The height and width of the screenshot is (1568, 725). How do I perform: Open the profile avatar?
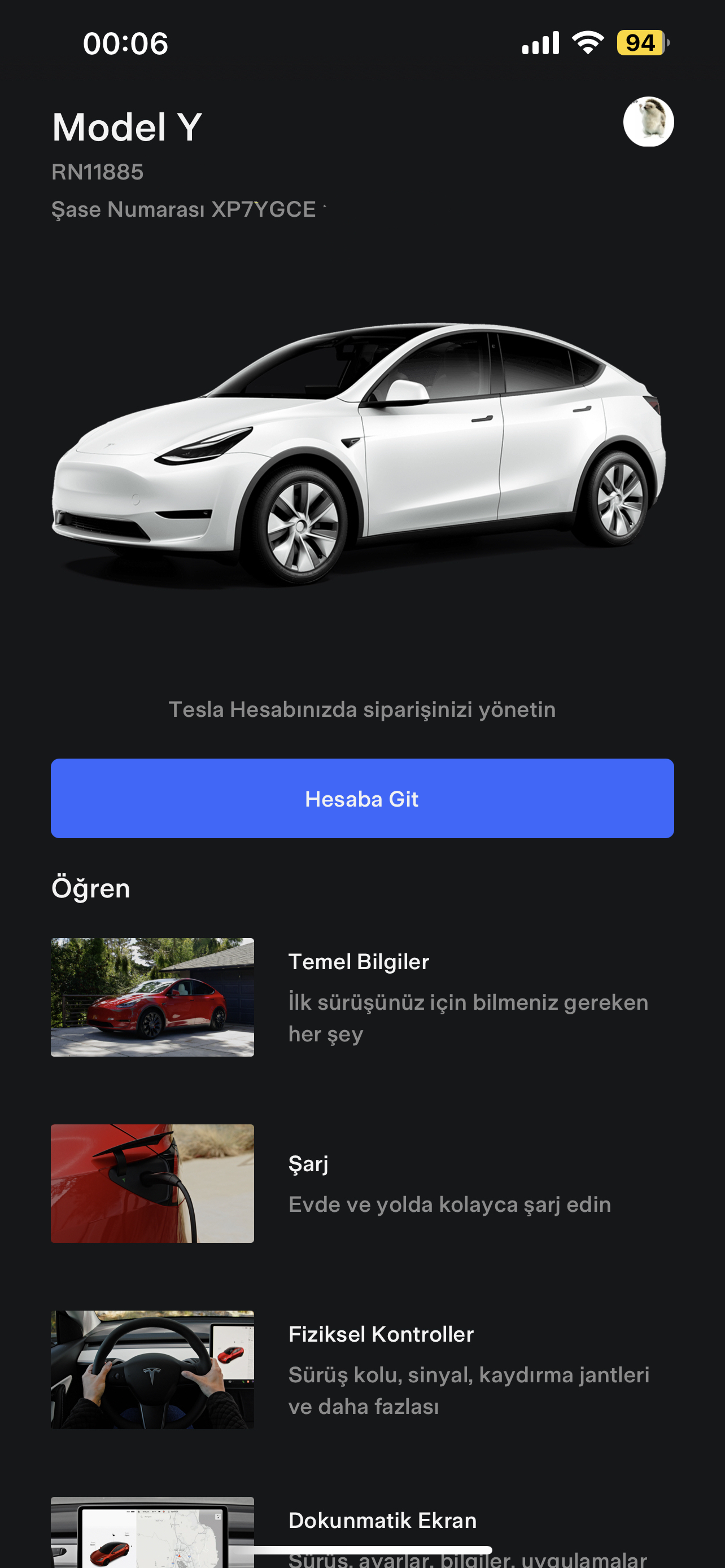coord(648,122)
